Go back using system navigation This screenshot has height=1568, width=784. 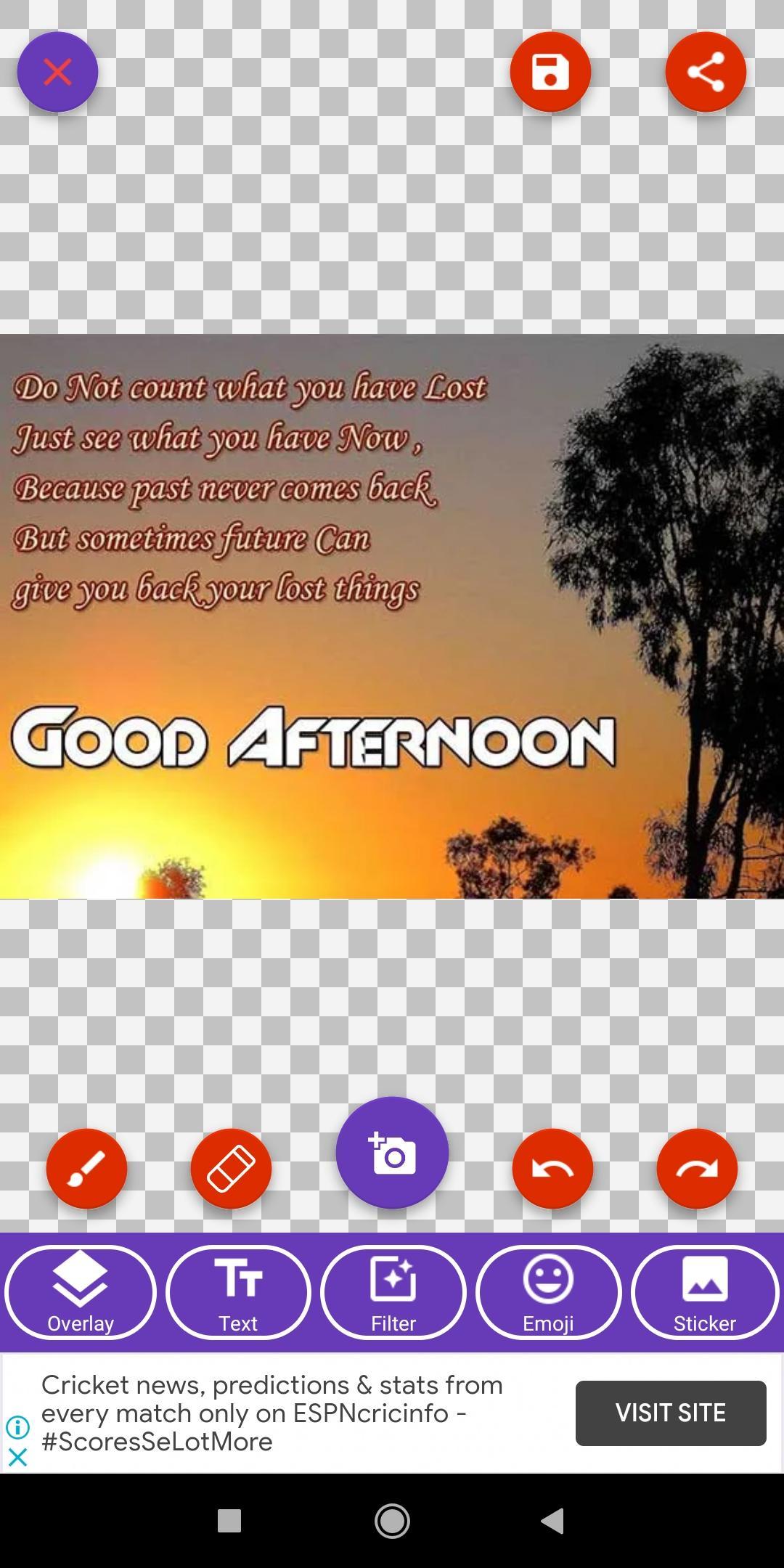[x=552, y=1520]
